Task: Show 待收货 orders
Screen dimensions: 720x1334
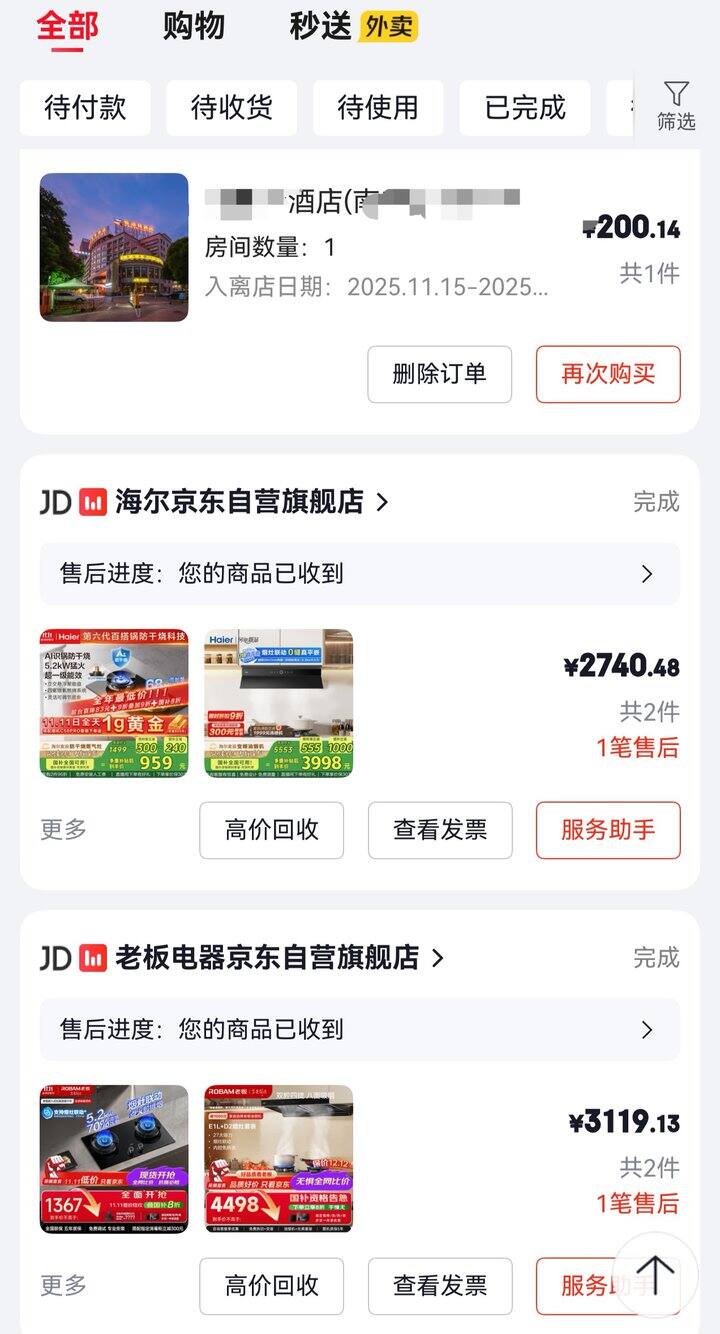Action: (x=231, y=108)
